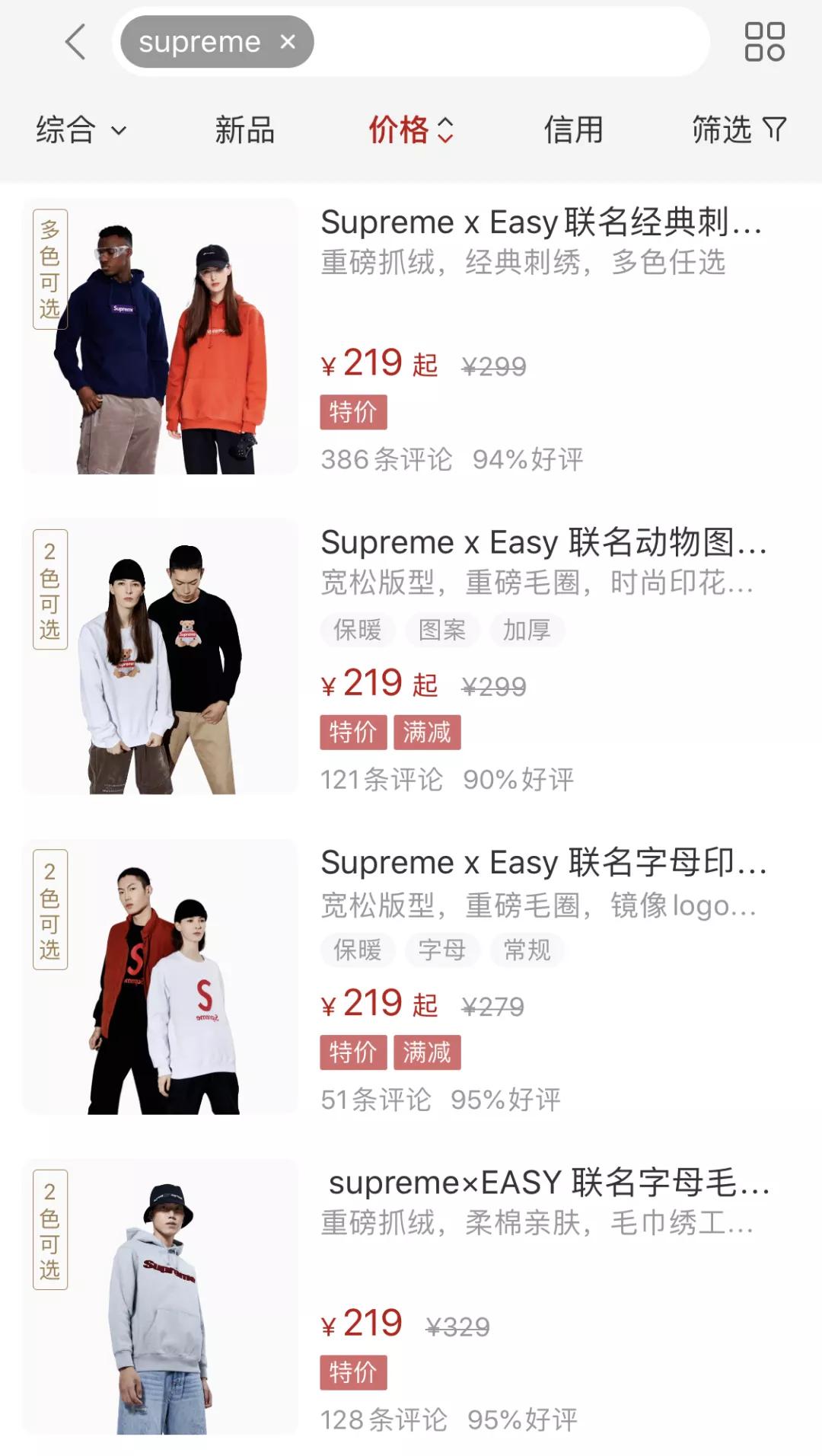This screenshot has height=1456, width=822.
Task: Click the price sort arrows beside 价格
Action: click(x=446, y=129)
